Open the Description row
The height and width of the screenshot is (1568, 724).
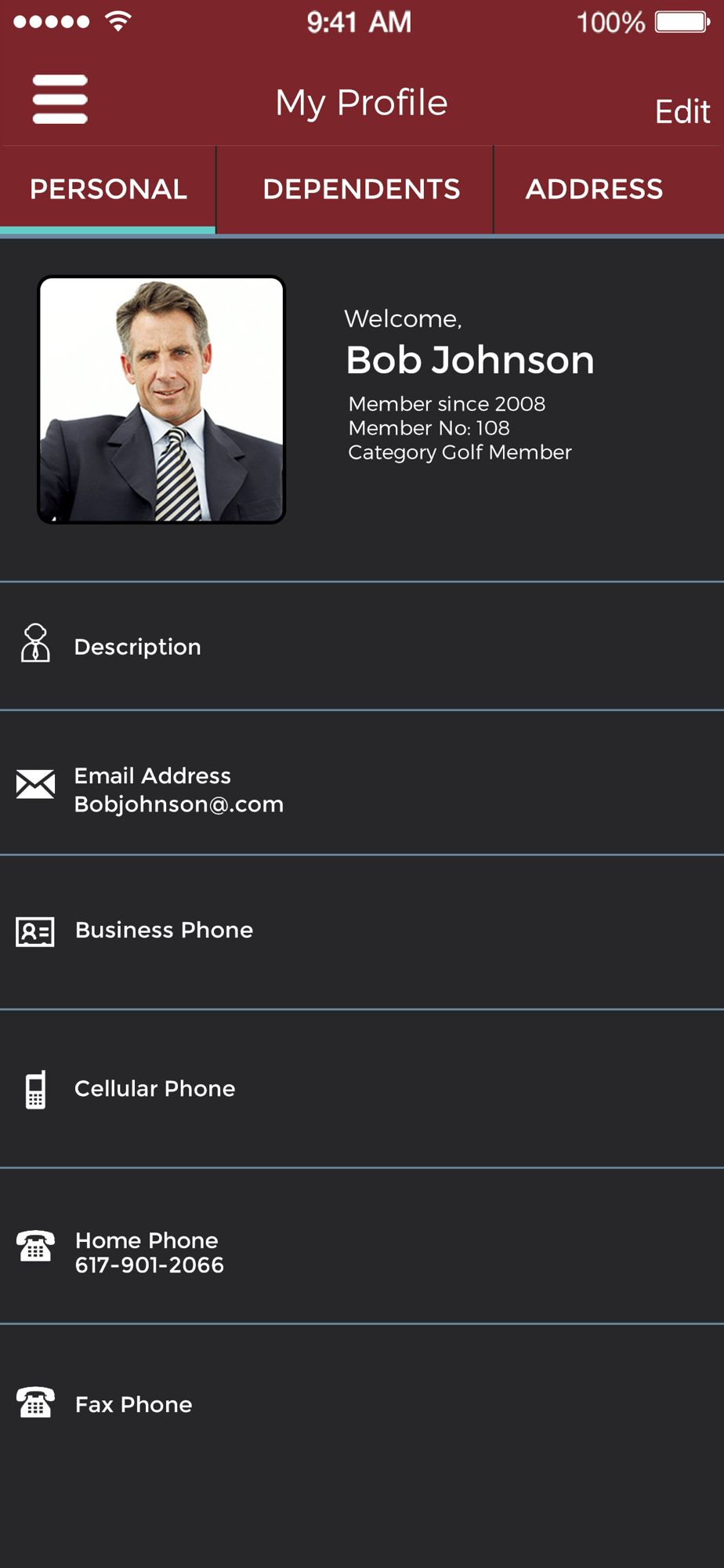coord(362,647)
